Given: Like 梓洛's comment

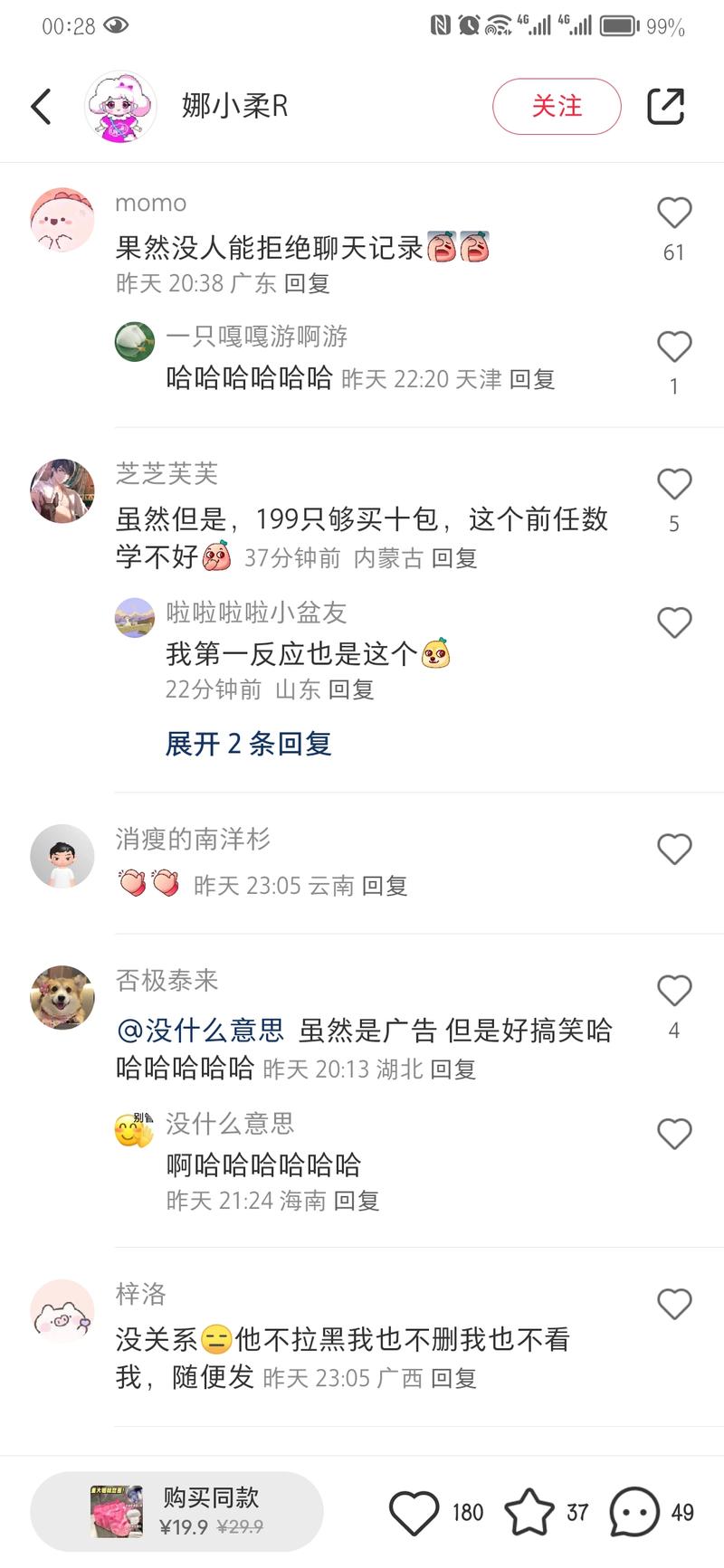Looking at the screenshot, I should (x=673, y=1304).
